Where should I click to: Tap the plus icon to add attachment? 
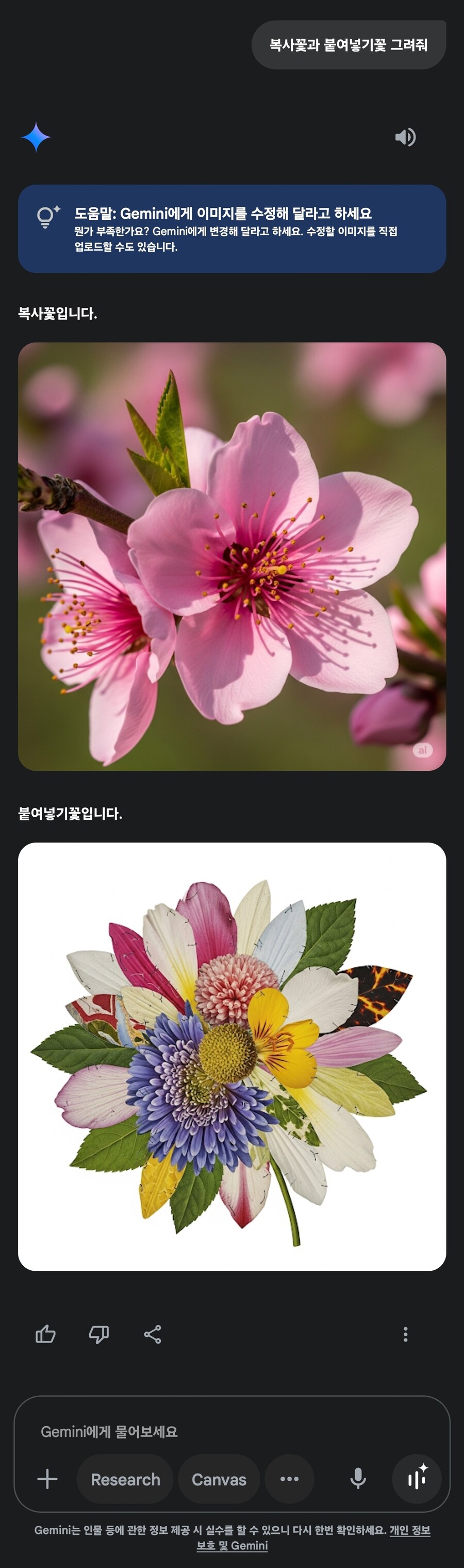[47, 1479]
